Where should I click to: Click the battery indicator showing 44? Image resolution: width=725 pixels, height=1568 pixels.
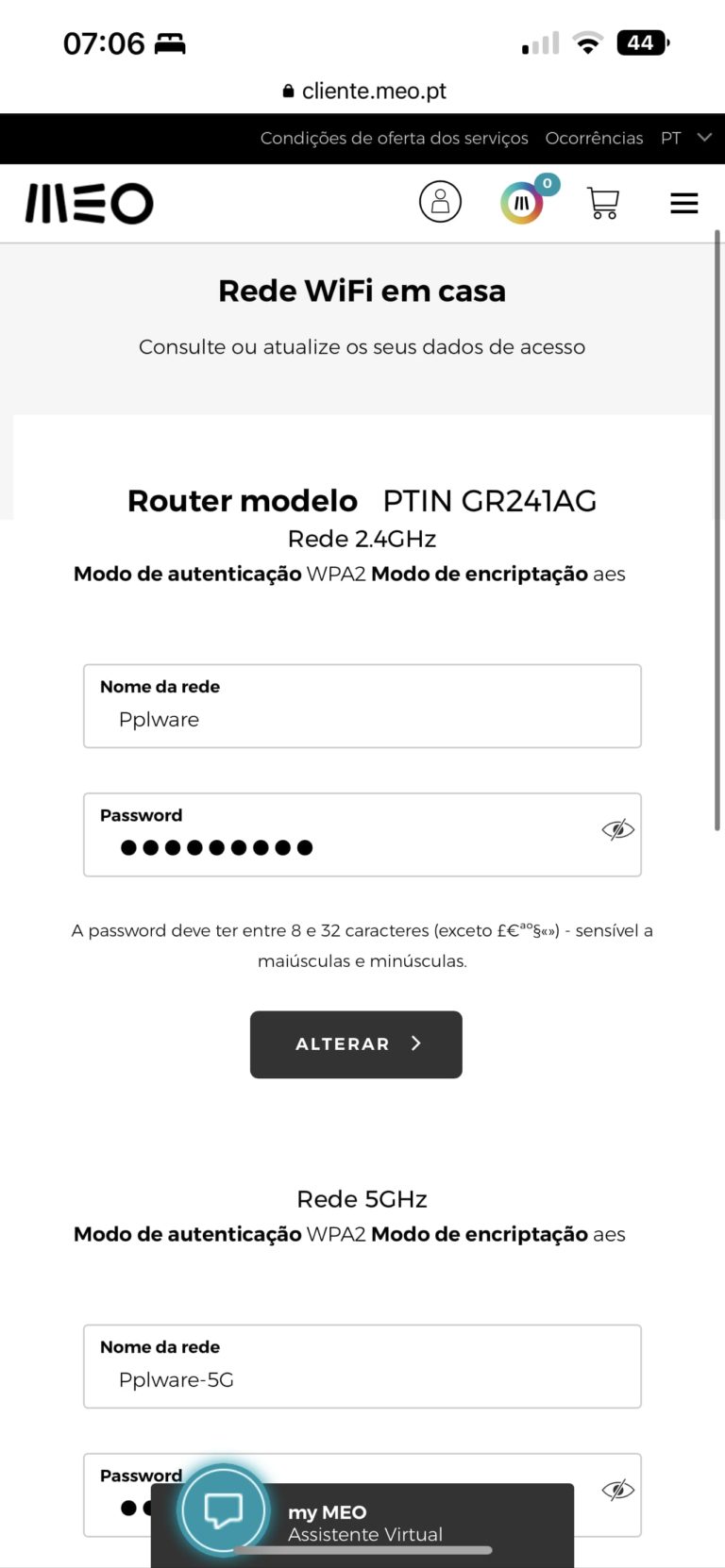pos(644,42)
